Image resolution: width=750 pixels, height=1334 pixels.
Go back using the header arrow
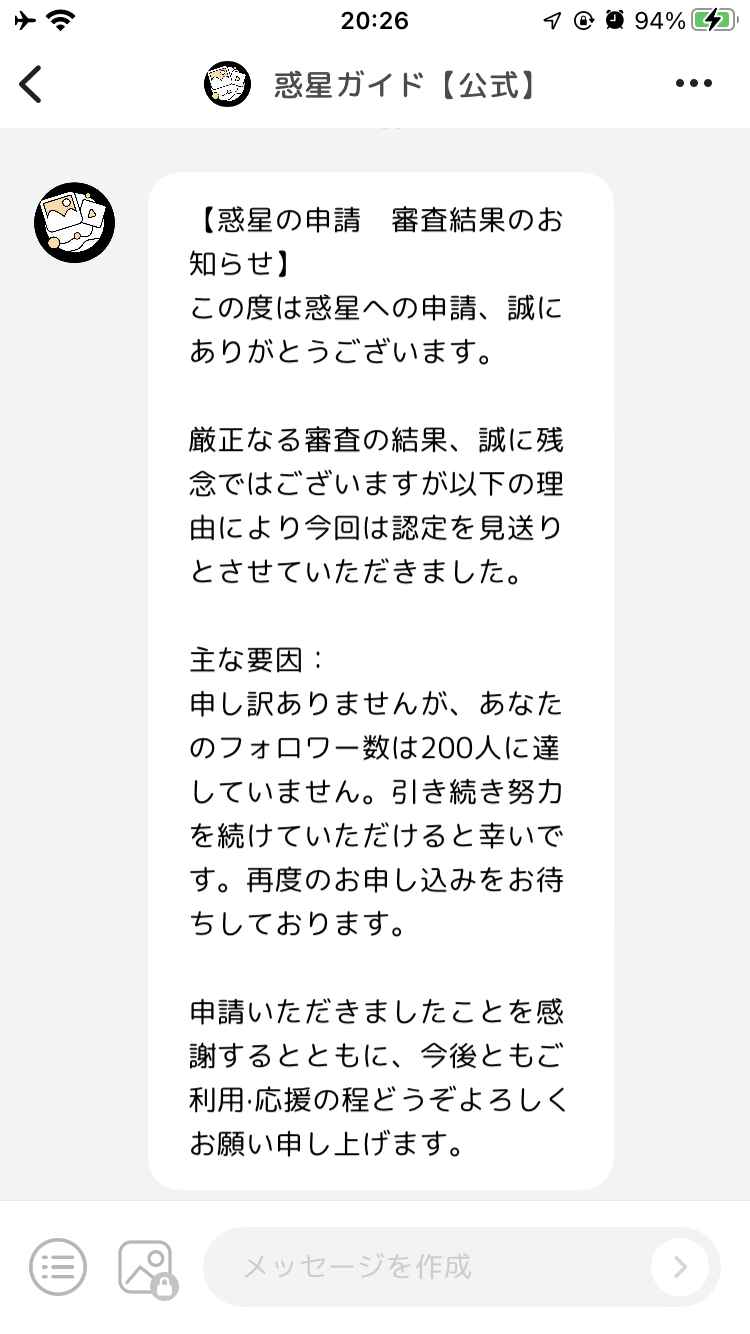(x=32, y=85)
